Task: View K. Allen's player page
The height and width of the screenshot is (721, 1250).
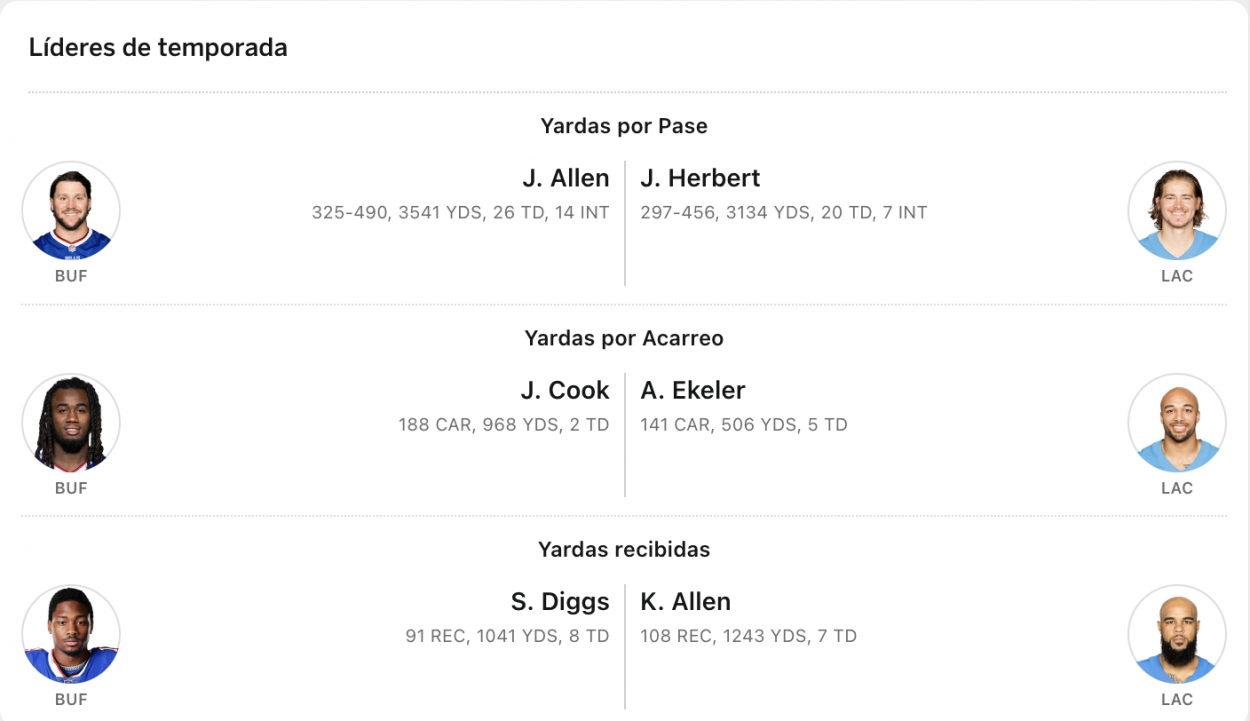Action: coord(685,602)
